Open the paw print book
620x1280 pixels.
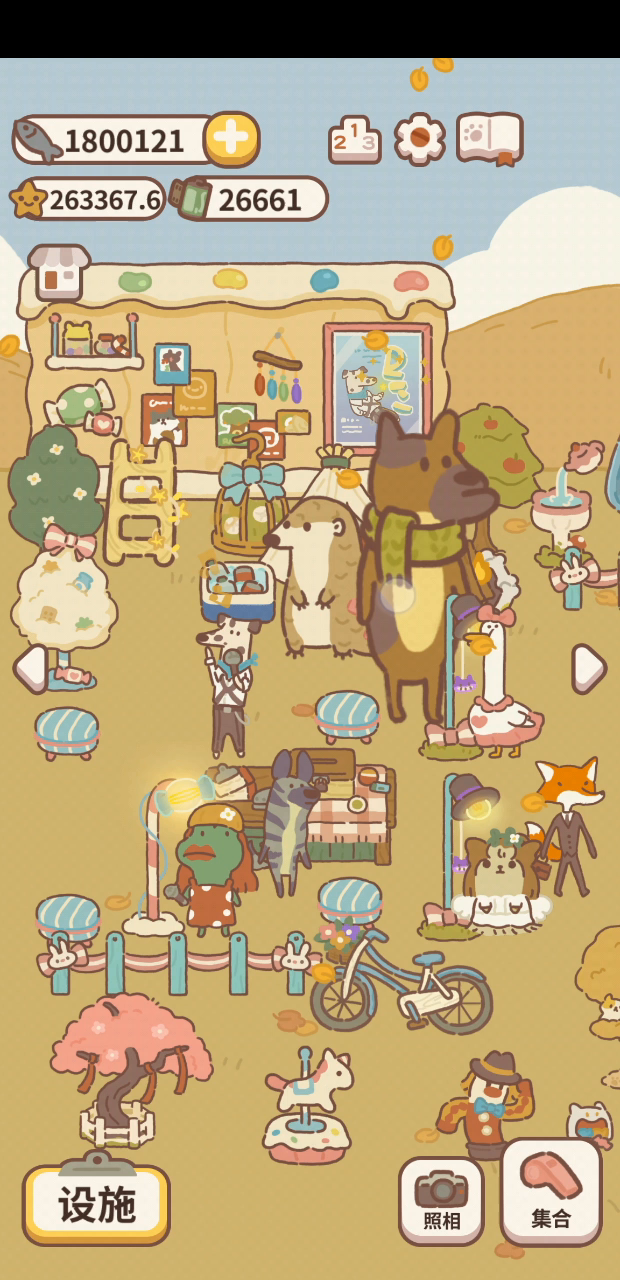490,138
